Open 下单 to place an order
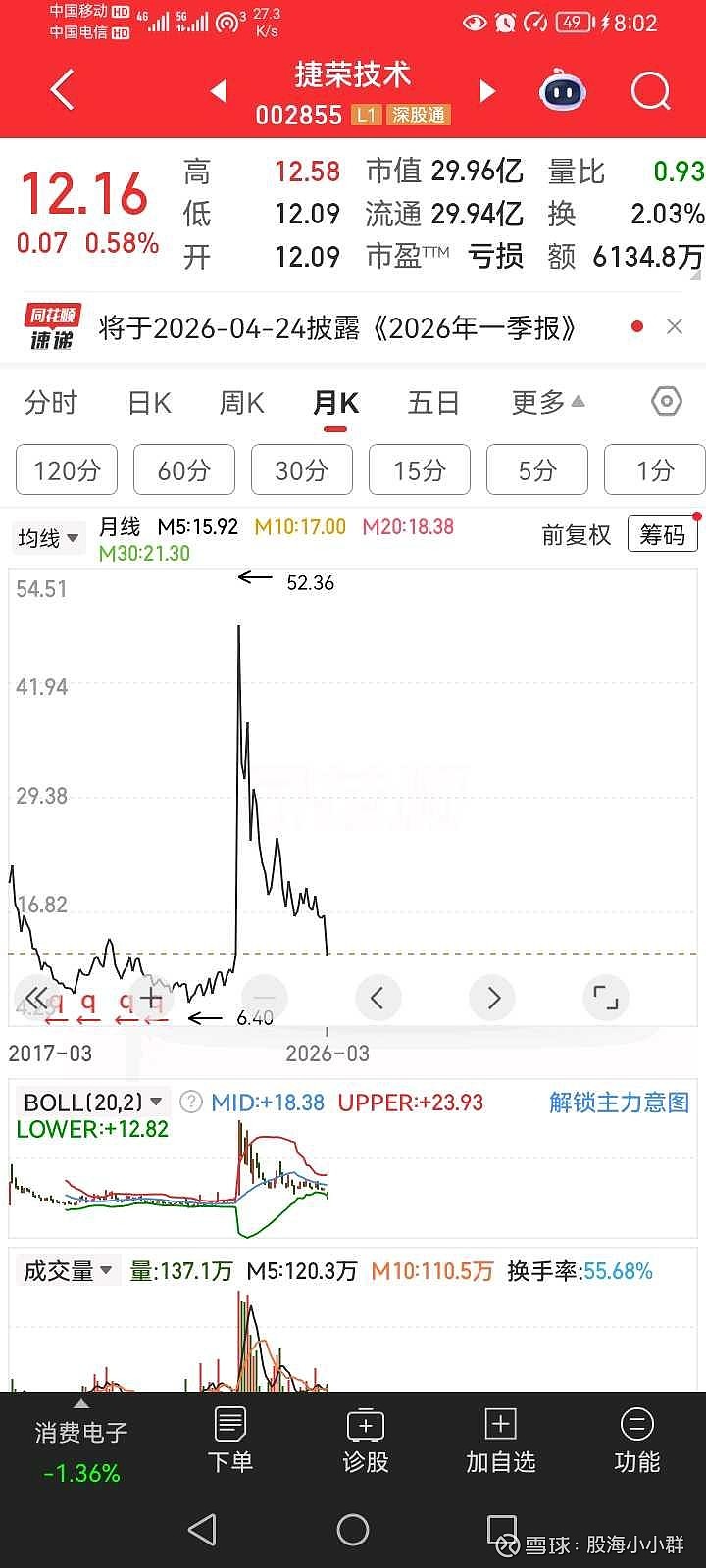This screenshot has height=1568, width=706. point(230,1441)
